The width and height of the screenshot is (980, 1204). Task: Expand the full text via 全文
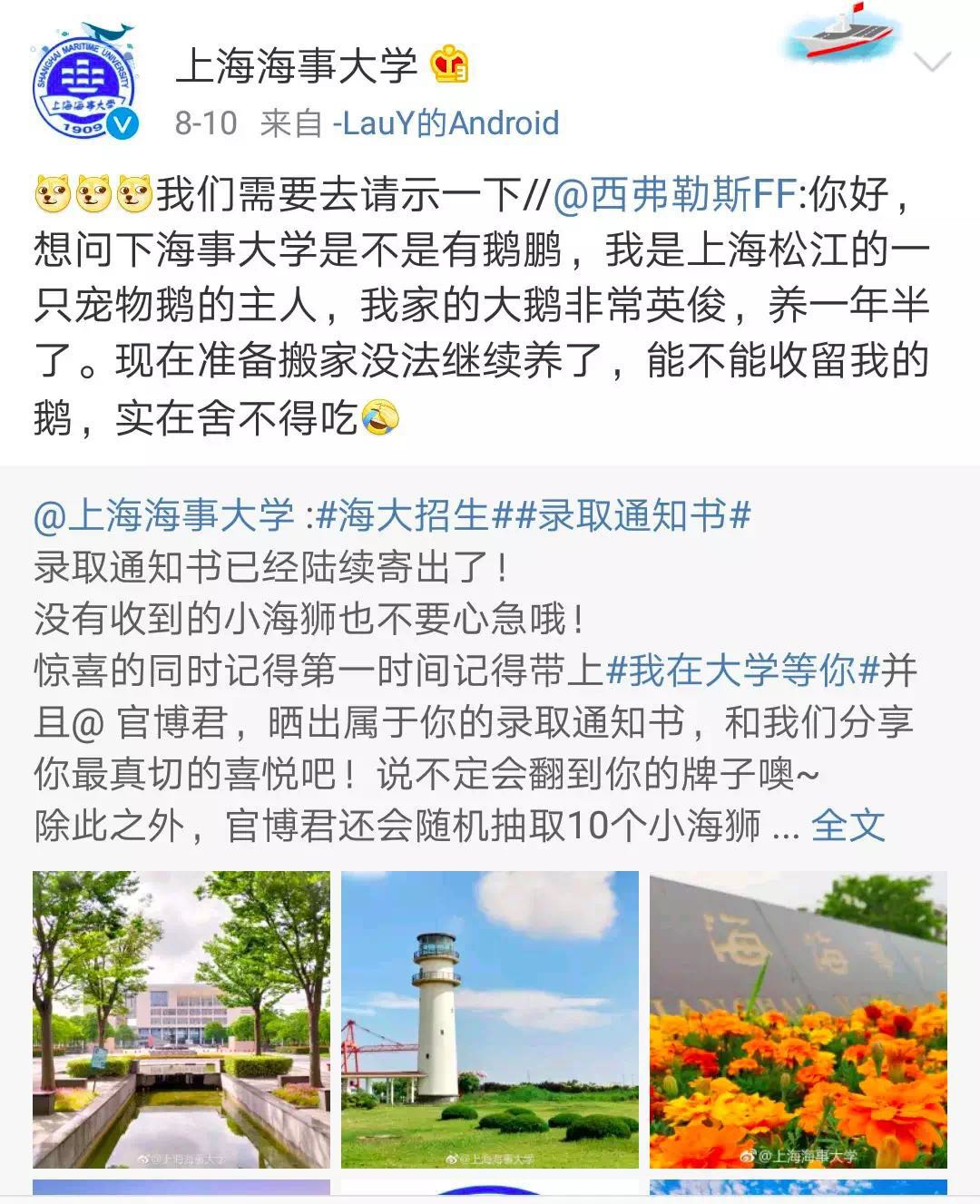848,825
